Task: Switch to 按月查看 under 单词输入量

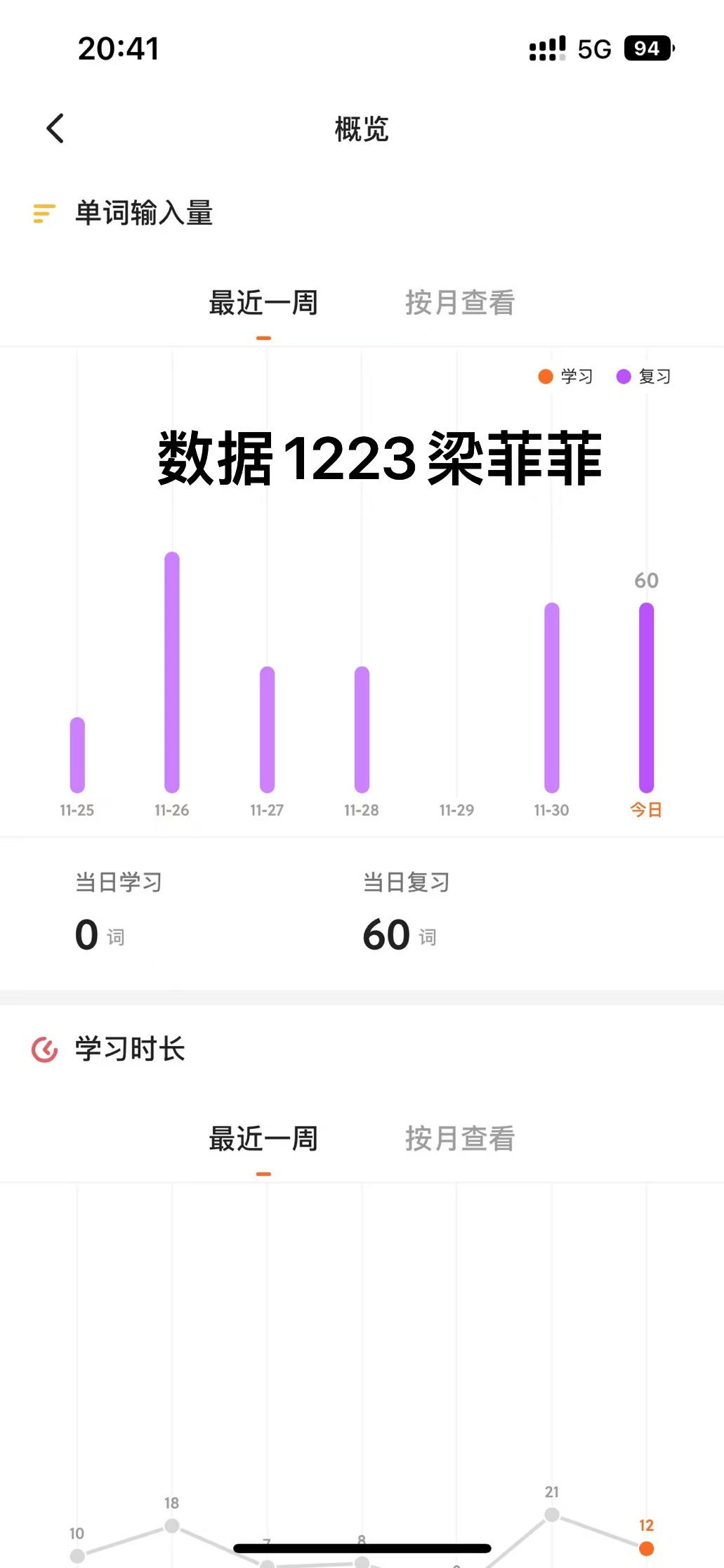Action: (460, 303)
